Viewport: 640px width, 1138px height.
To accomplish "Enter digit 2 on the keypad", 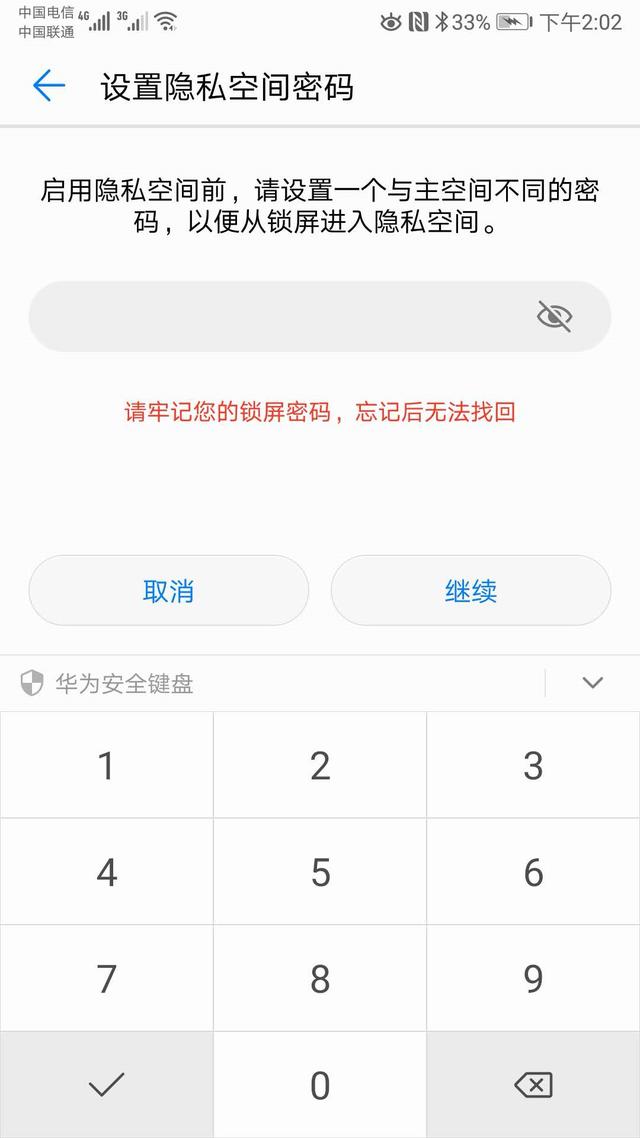I will (x=320, y=766).
